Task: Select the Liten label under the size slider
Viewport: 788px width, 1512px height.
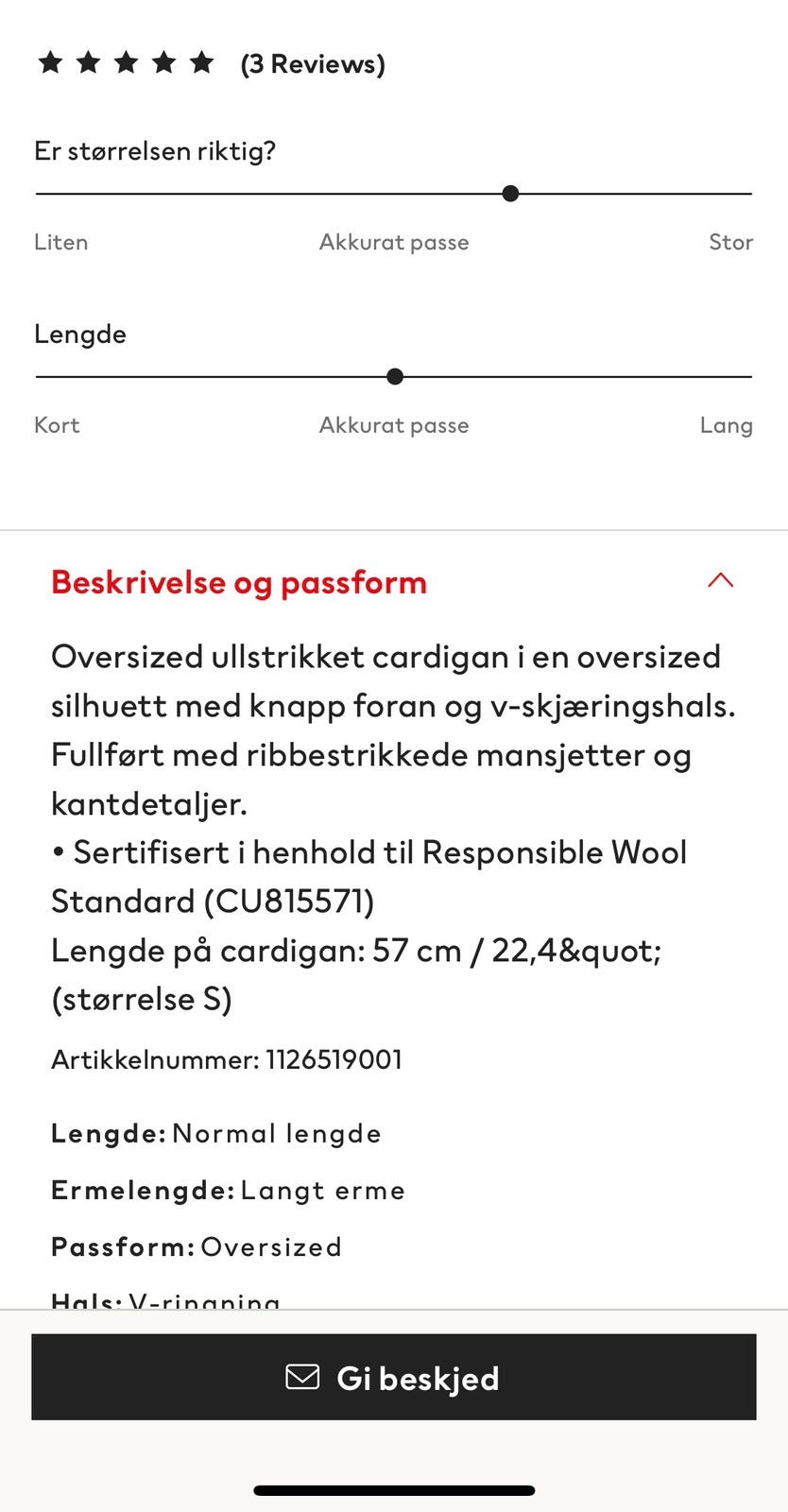Action: pos(60,242)
